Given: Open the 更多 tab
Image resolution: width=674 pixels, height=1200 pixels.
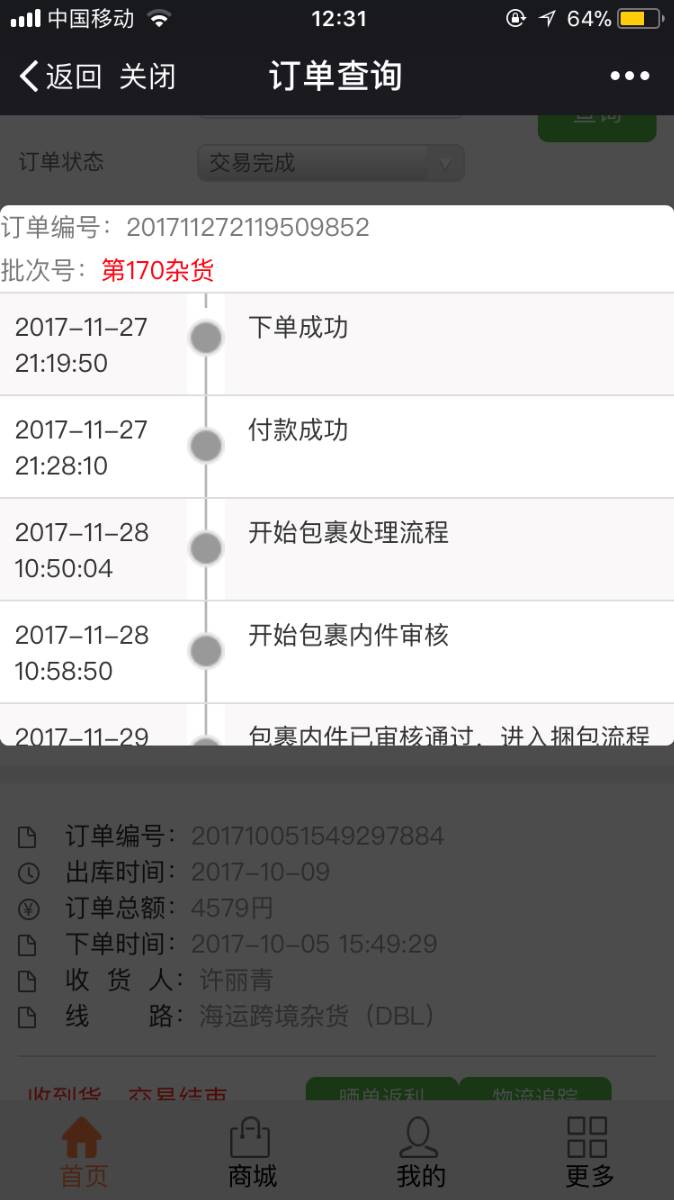Looking at the screenshot, I should 588,1152.
